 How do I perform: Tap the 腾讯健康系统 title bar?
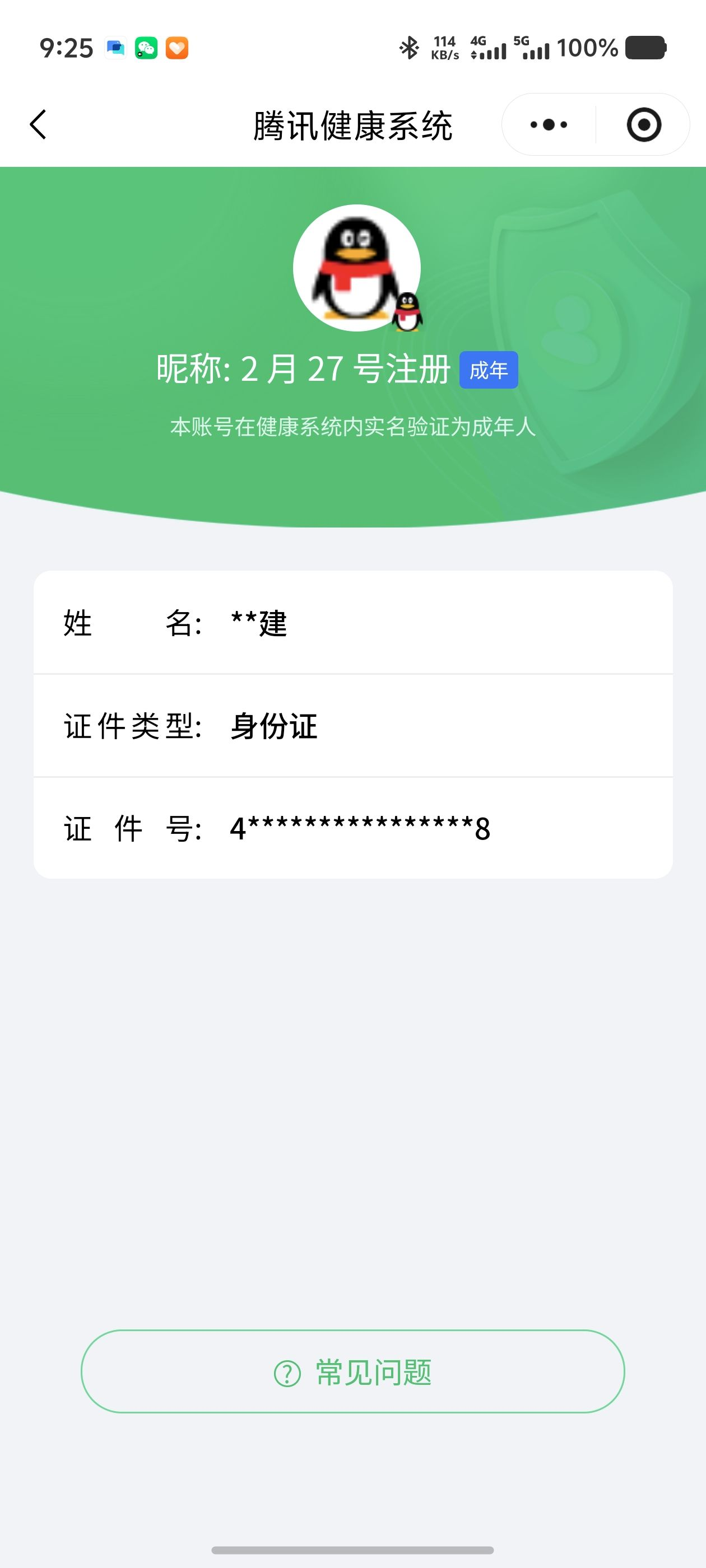tap(352, 124)
